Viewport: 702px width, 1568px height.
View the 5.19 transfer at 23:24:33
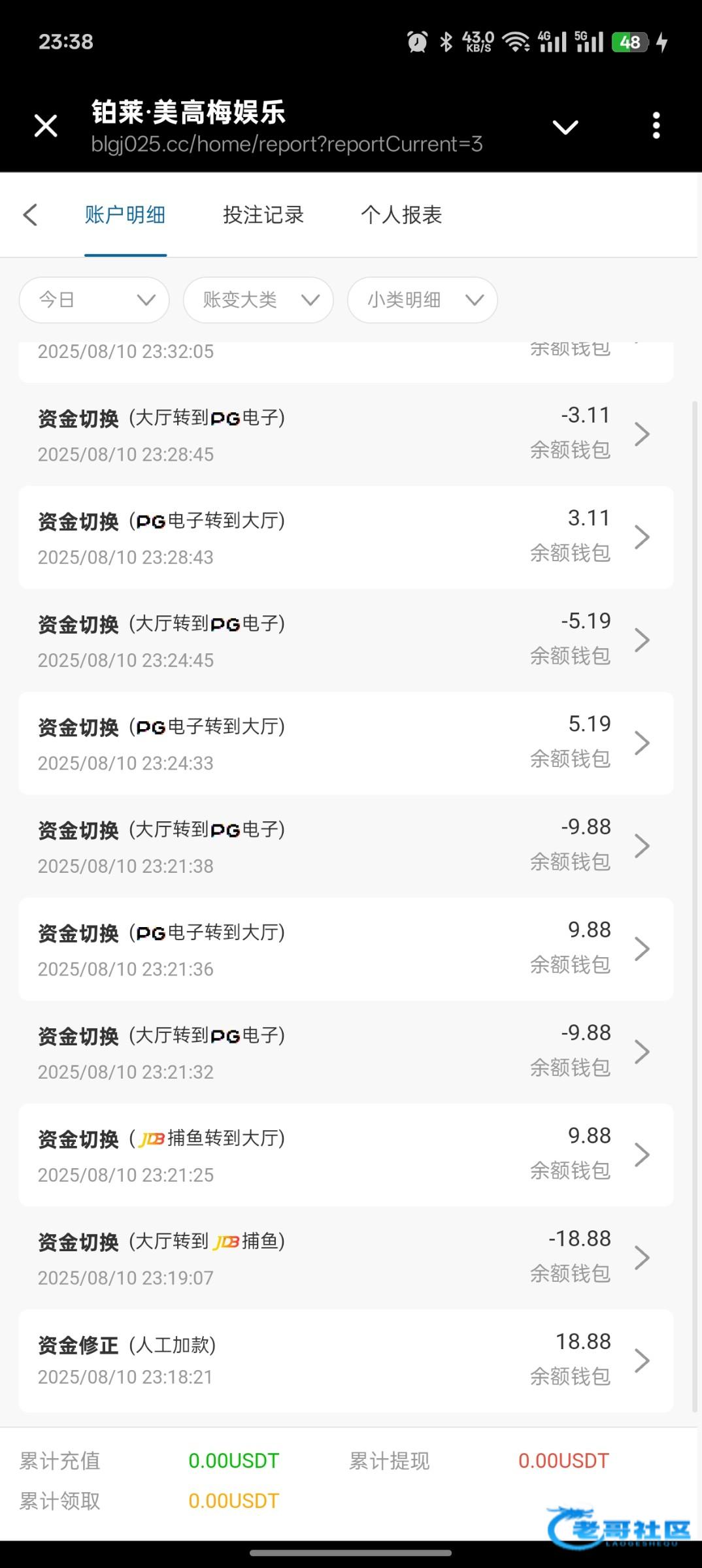[x=346, y=743]
